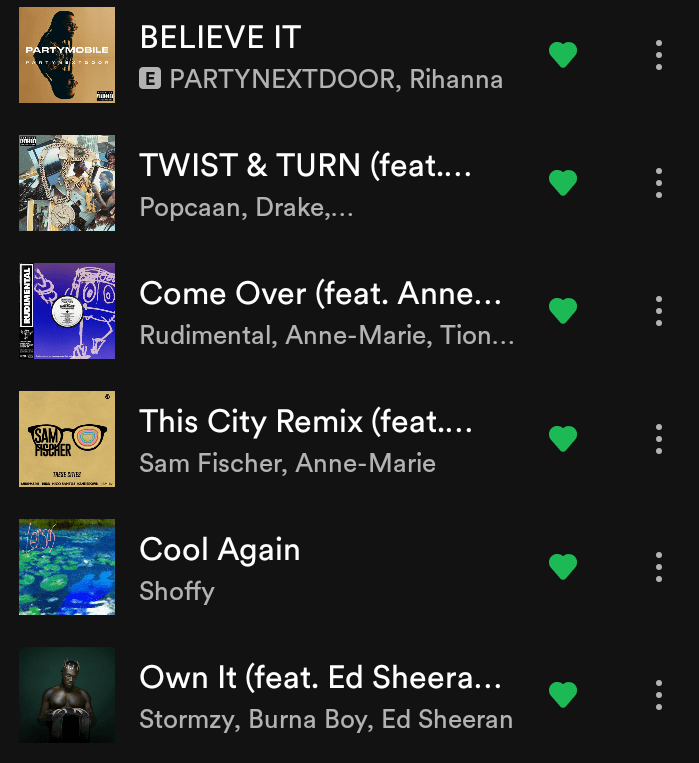Unlike the song BELIEVE IT
The width and height of the screenshot is (699, 763).
click(x=563, y=55)
